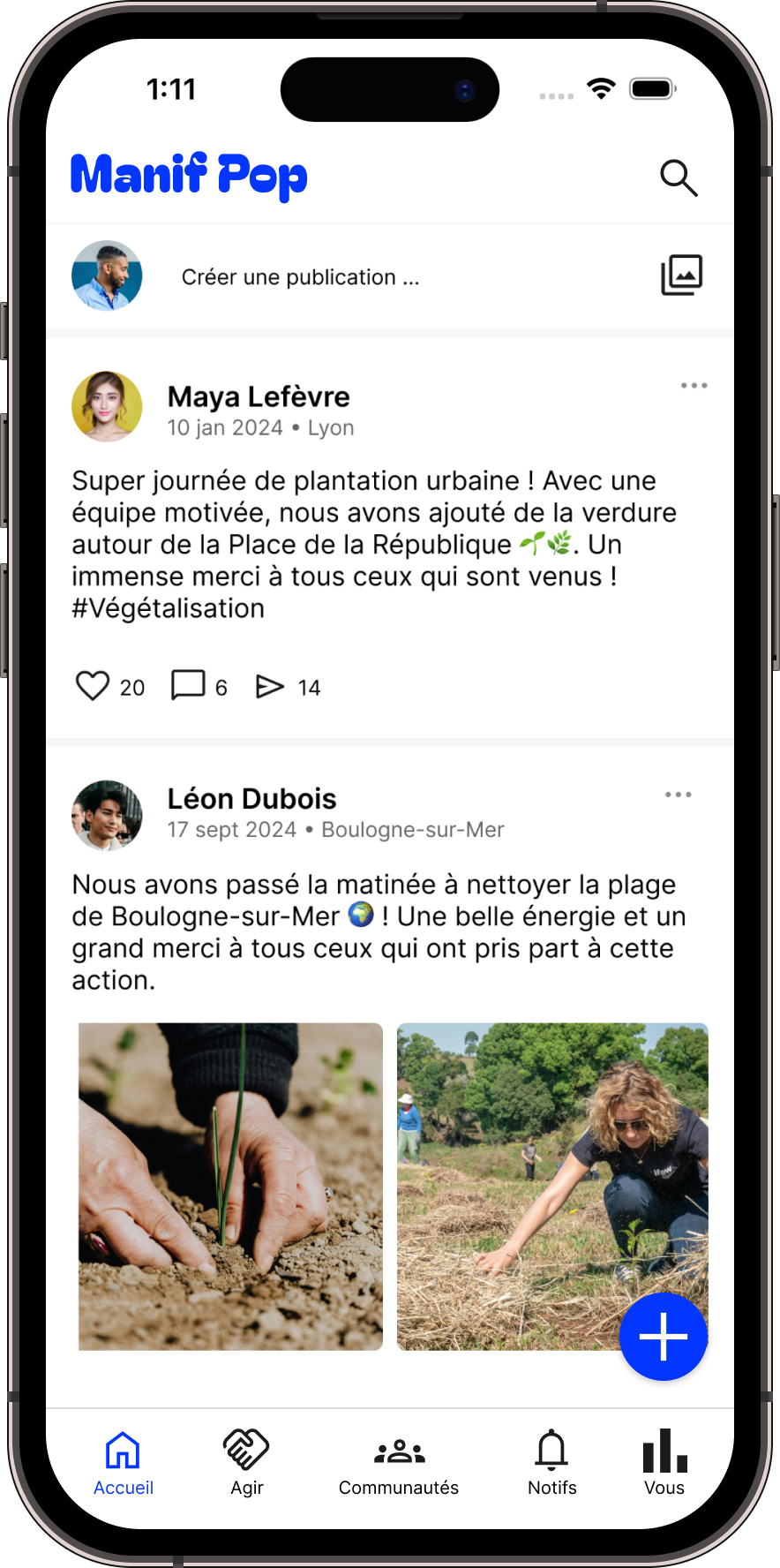This screenshot has height=1568, width=780.
Task: Select the Vous tab
Action: pyautogui.click(x=664, y=1464)
